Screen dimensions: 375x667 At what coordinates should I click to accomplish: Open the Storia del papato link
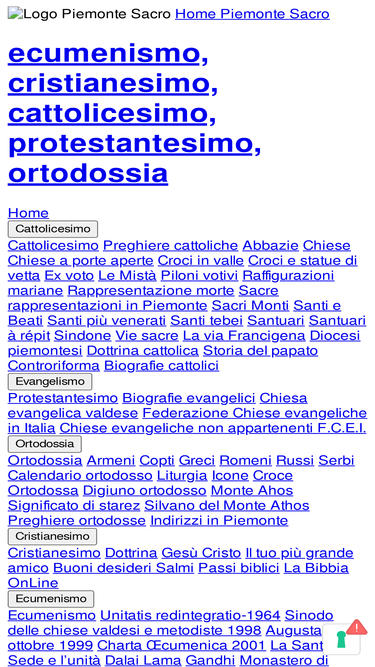[x=260, y=351]
